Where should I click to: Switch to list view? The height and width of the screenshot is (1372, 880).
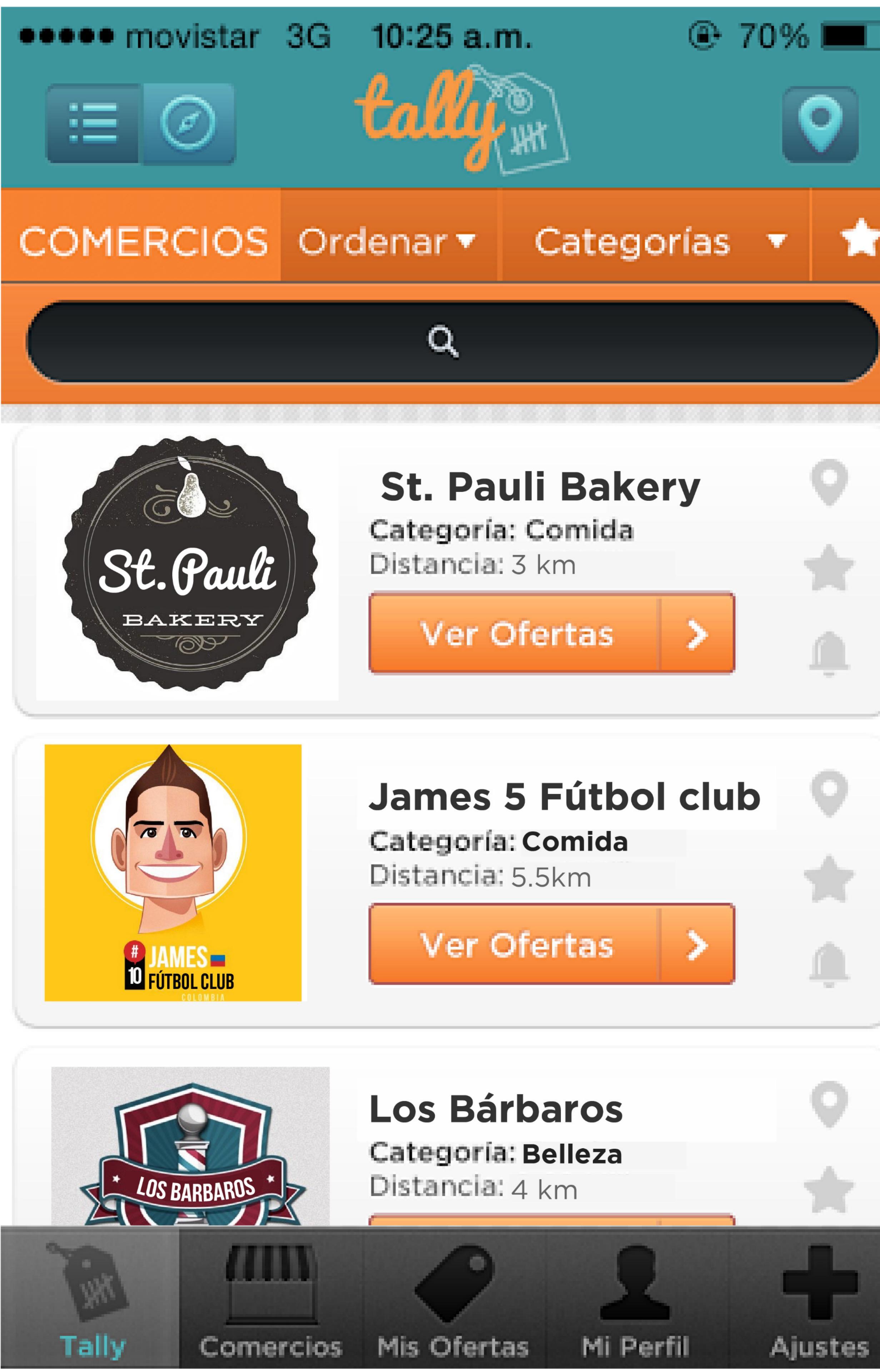93,123
